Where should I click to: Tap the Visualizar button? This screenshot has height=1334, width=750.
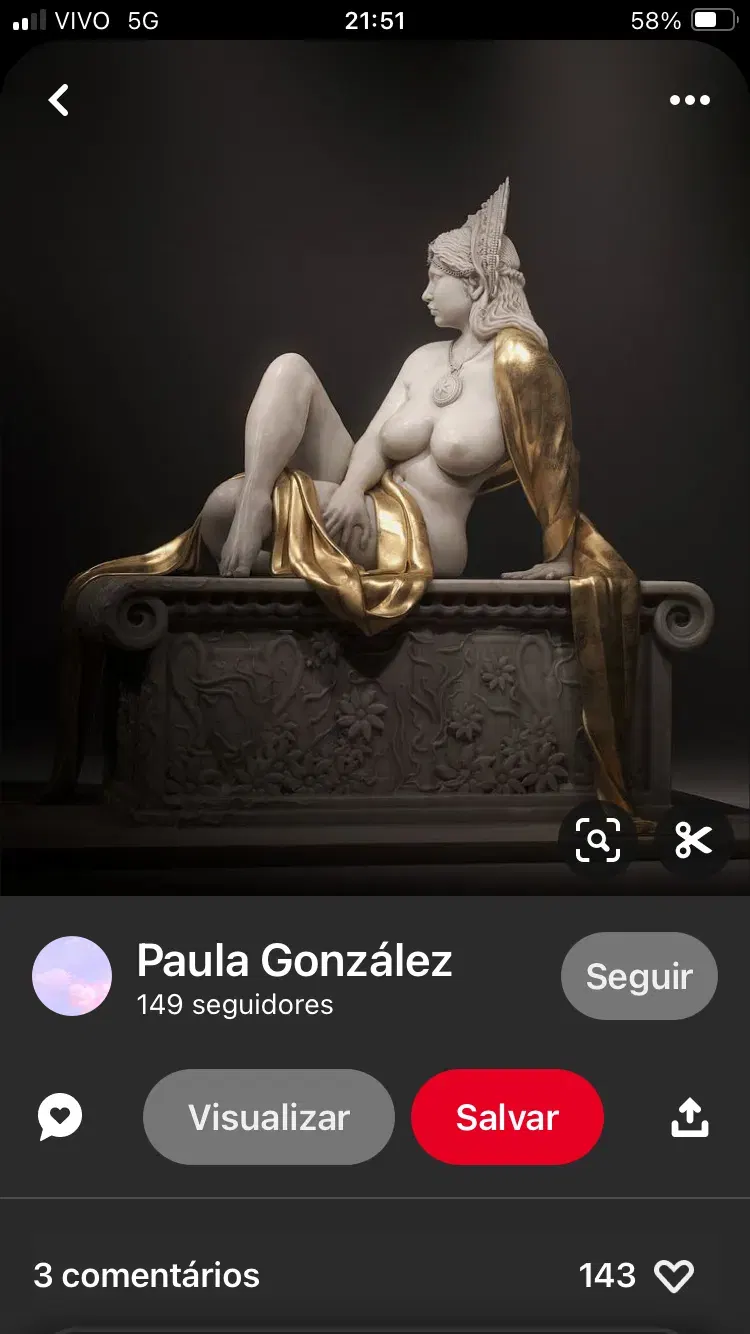point(269,1117)
